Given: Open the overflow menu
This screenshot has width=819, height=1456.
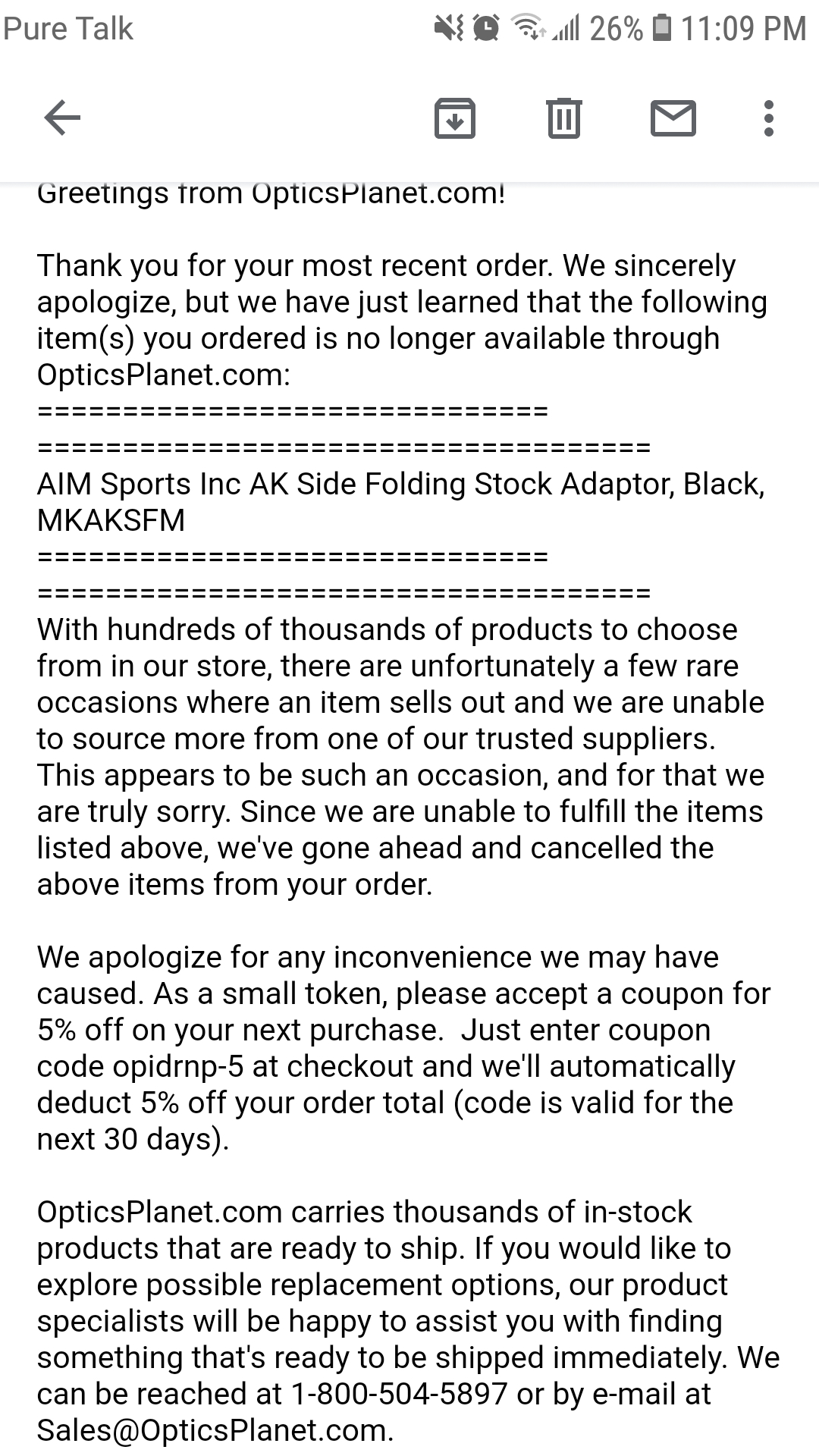Looking at the screenshot, I should [768, 118].
